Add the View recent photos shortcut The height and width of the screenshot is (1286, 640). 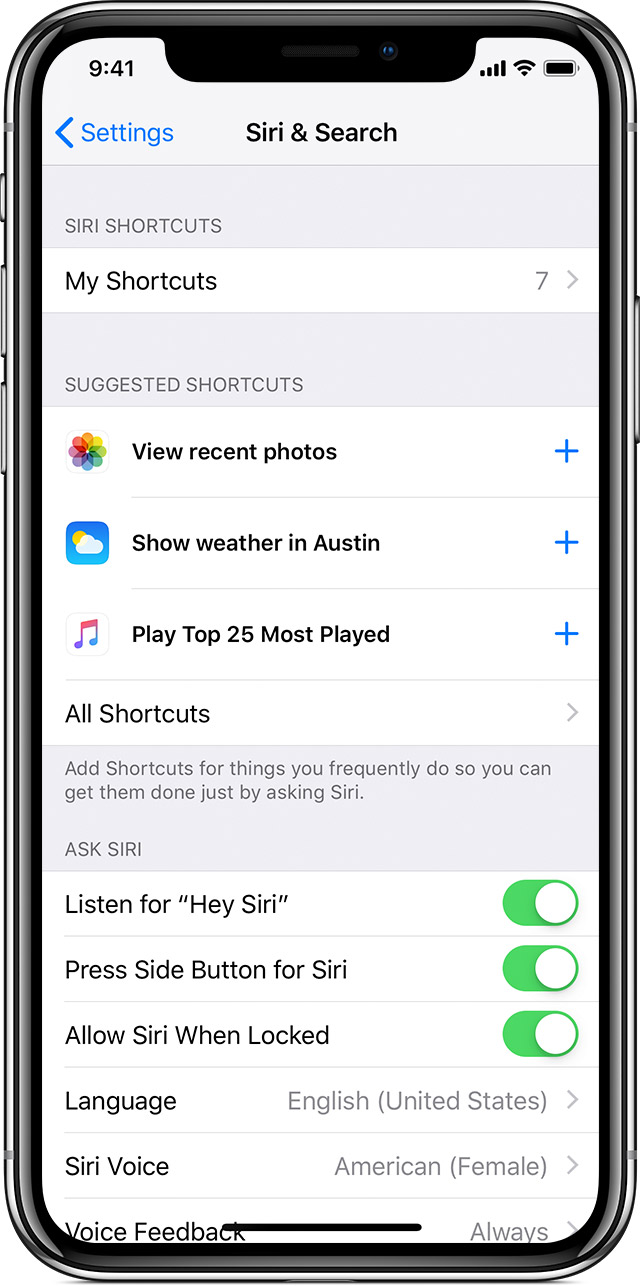click(x=566, y=452)
